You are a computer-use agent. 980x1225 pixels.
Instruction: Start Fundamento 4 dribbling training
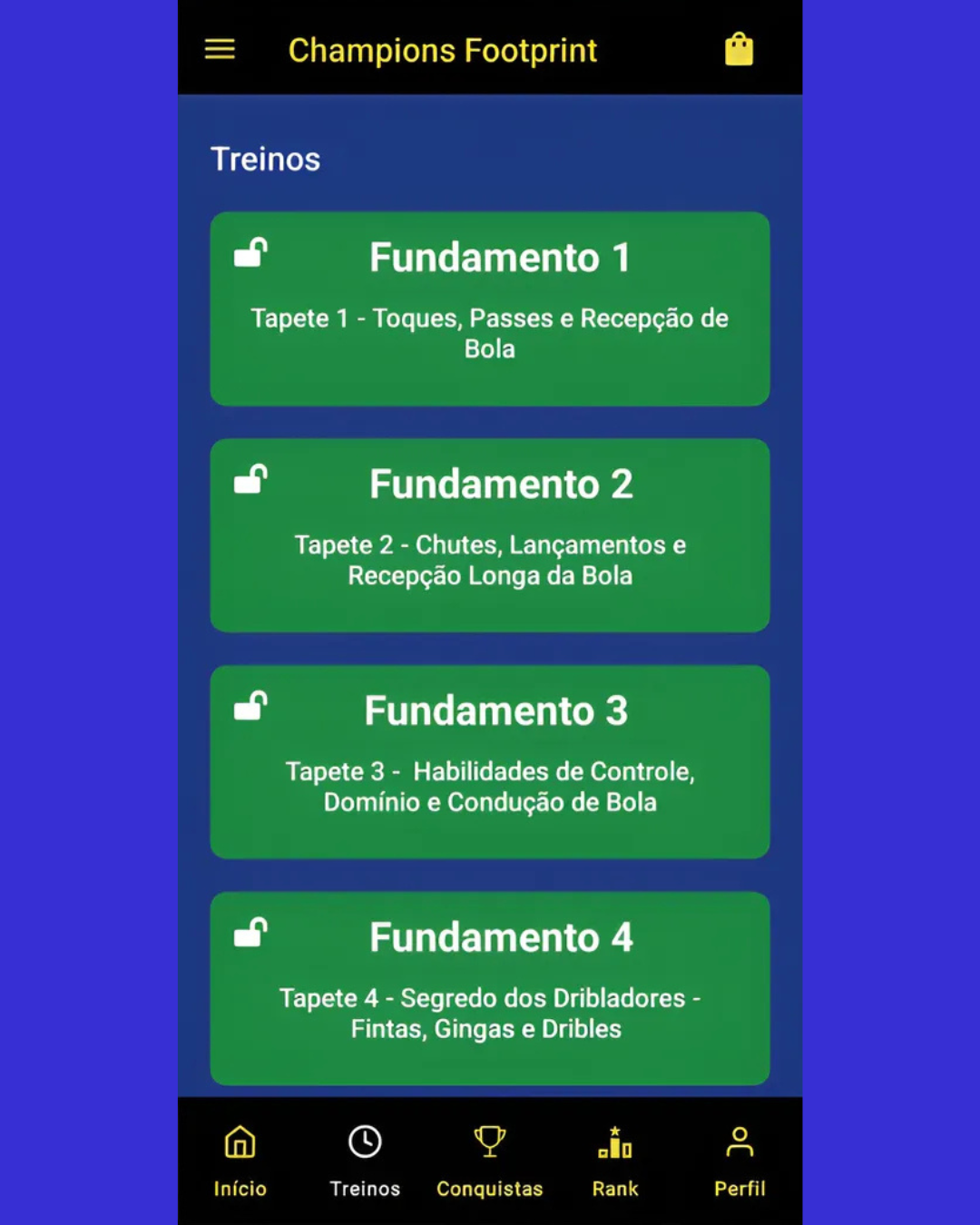(489, 987)
